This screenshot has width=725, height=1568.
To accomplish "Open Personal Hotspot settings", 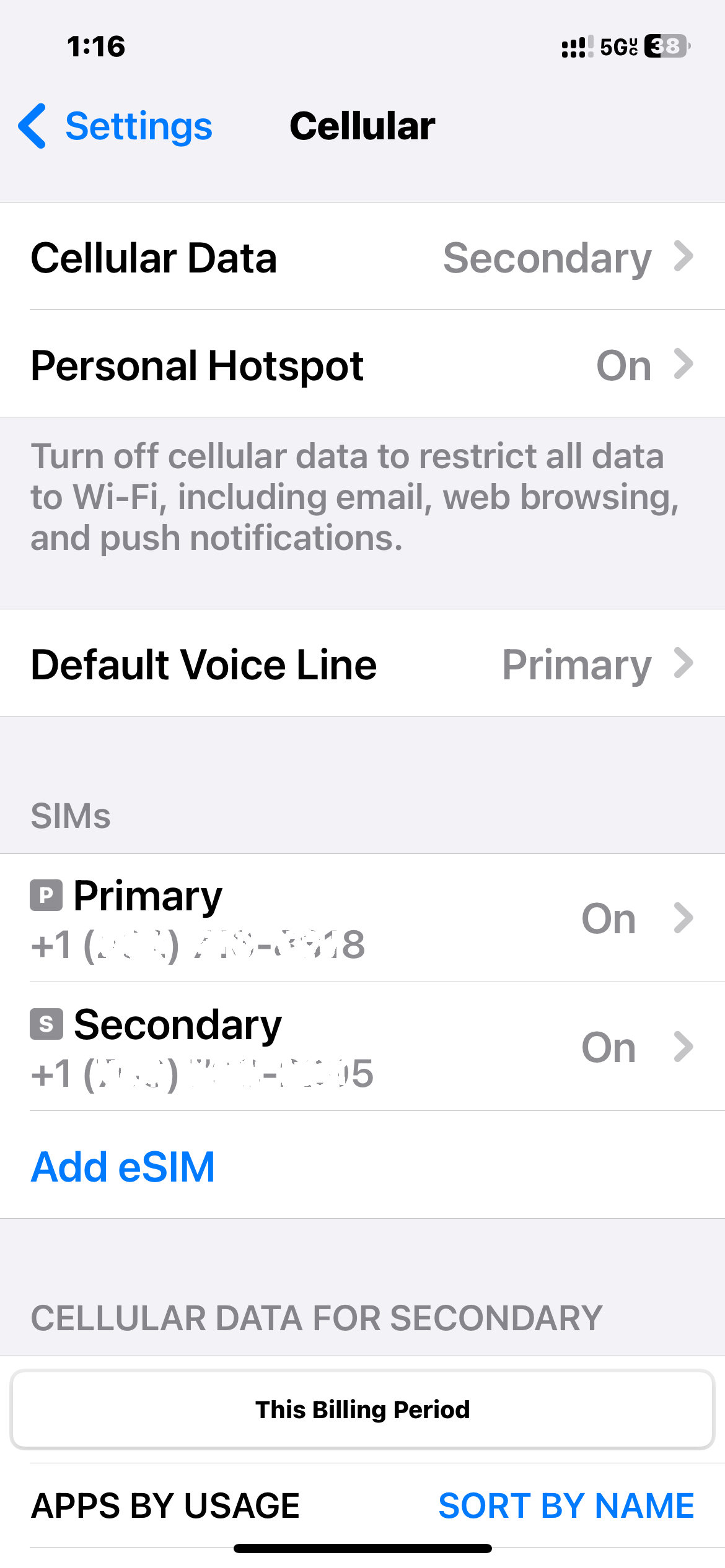I will 362,364.
